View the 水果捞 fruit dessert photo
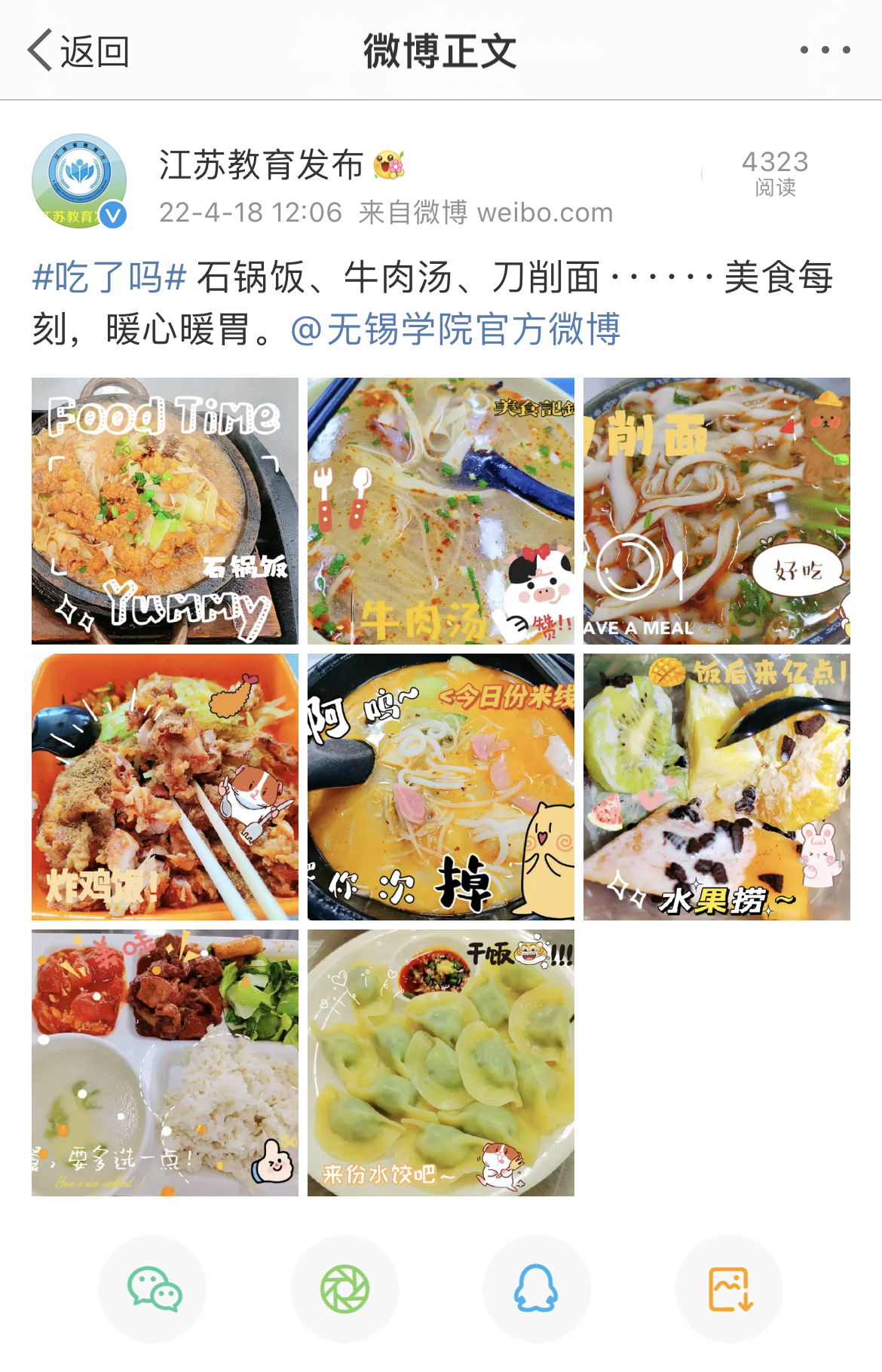The height and width of the screenshot is (1372, 882). [717, 787]
